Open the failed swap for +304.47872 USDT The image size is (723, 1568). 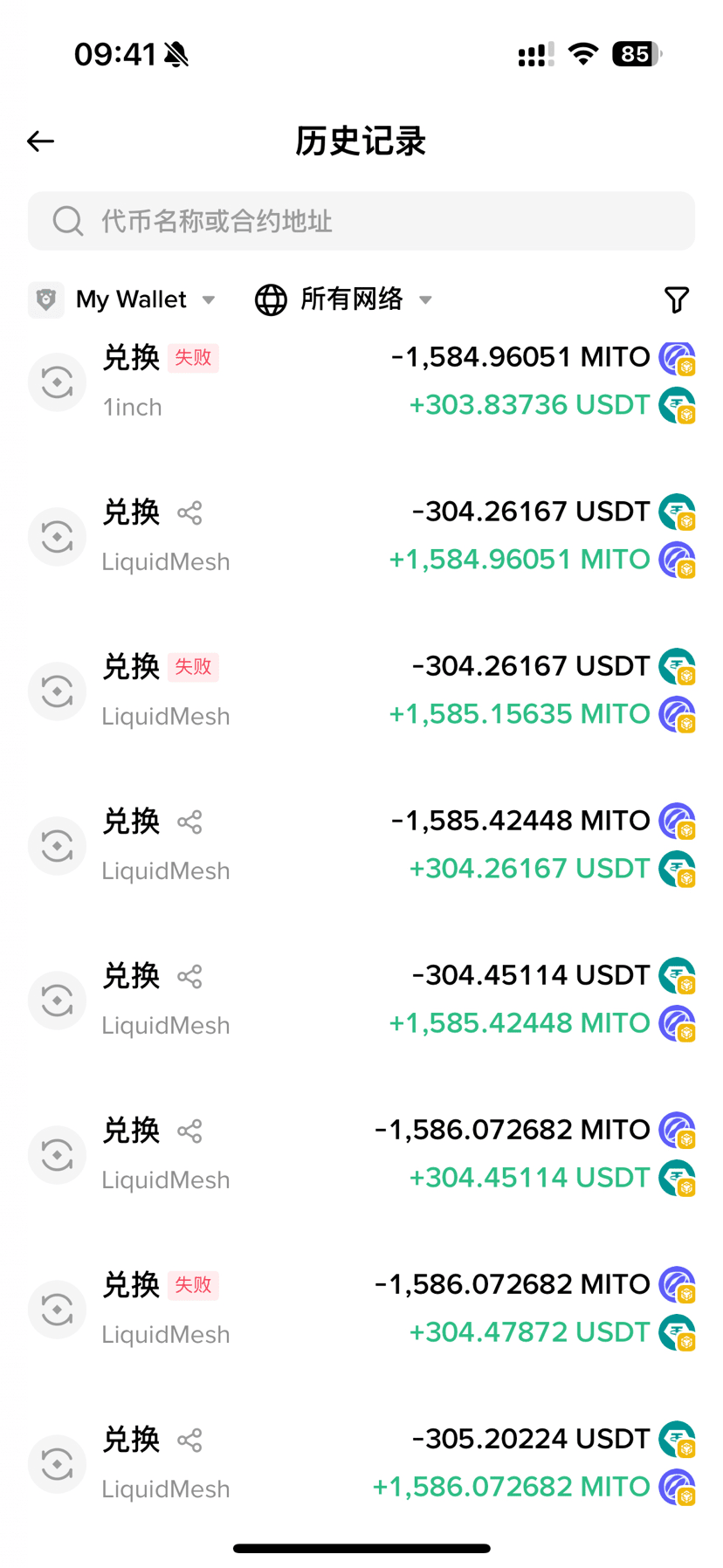pos(361,1309)
